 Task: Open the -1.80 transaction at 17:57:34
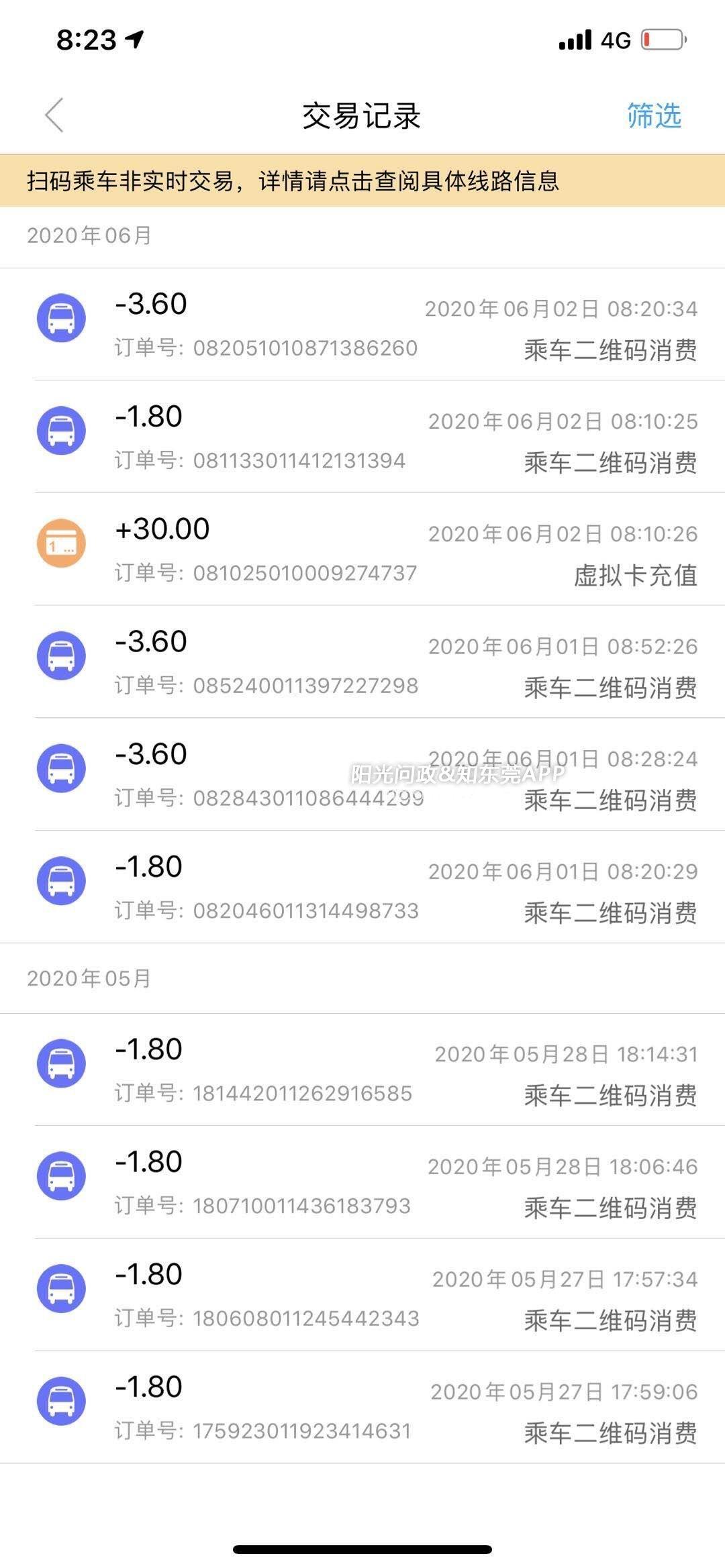tap(362, 1295)
